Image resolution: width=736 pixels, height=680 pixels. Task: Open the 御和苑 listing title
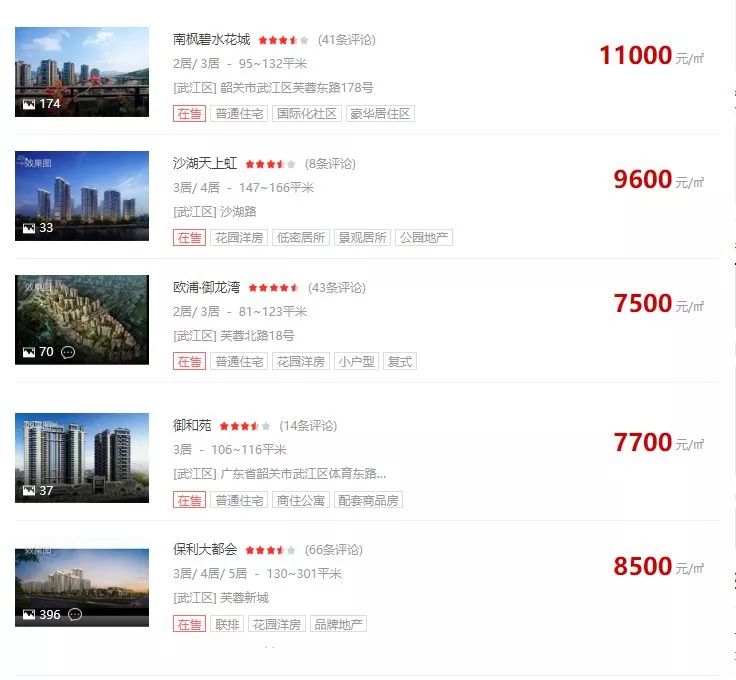coord(192,425)
